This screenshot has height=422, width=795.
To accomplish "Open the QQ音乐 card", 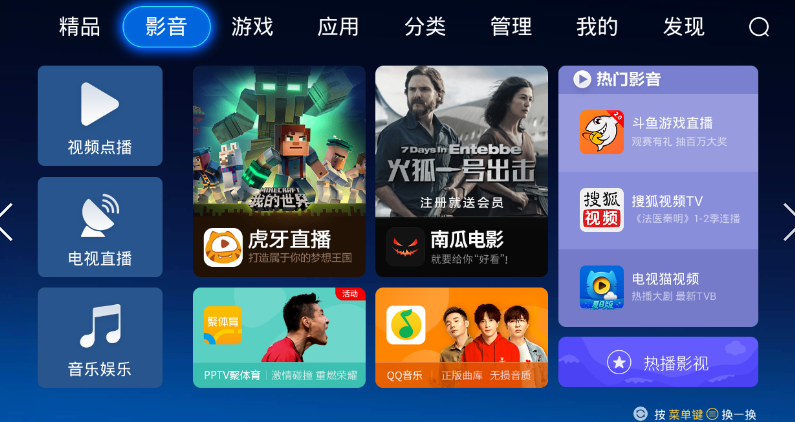I will pos(461,338).
